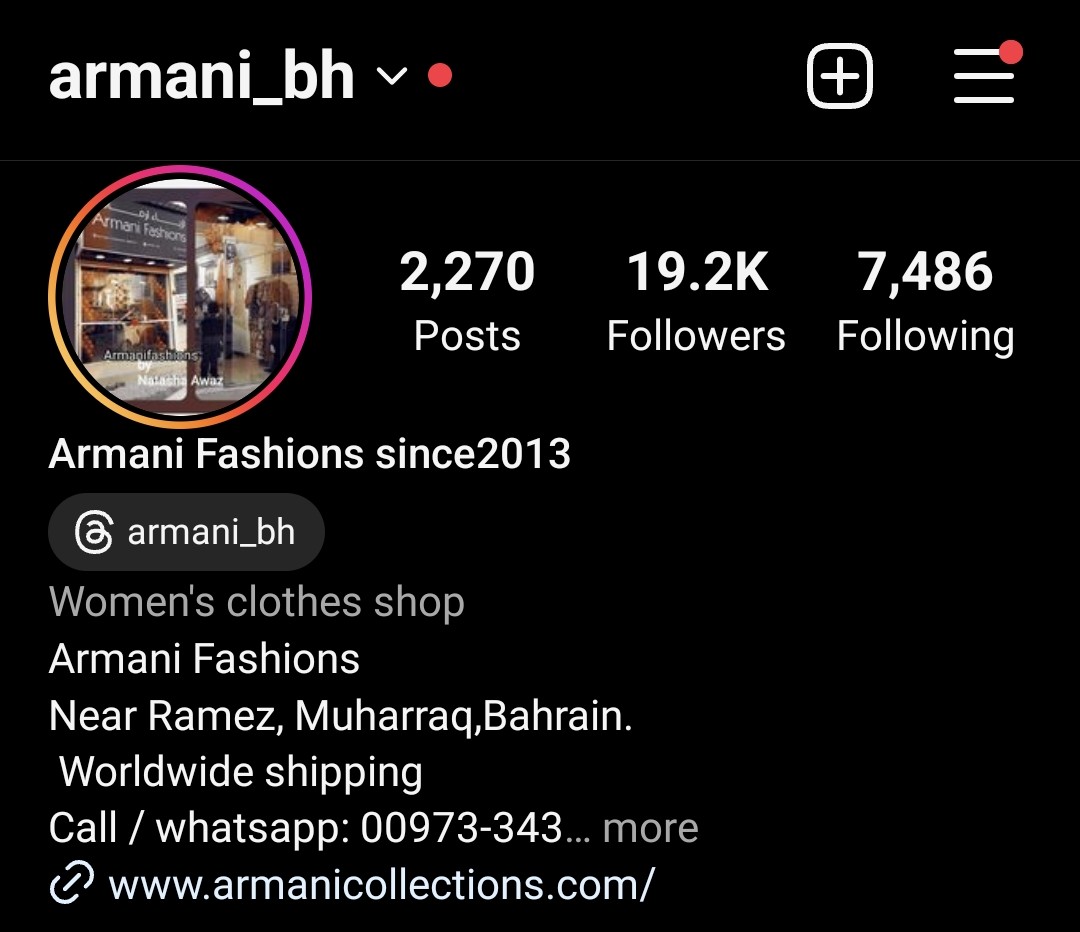Create a new post with plus icon
1080x932 pixels.
[x=839, y=77]
